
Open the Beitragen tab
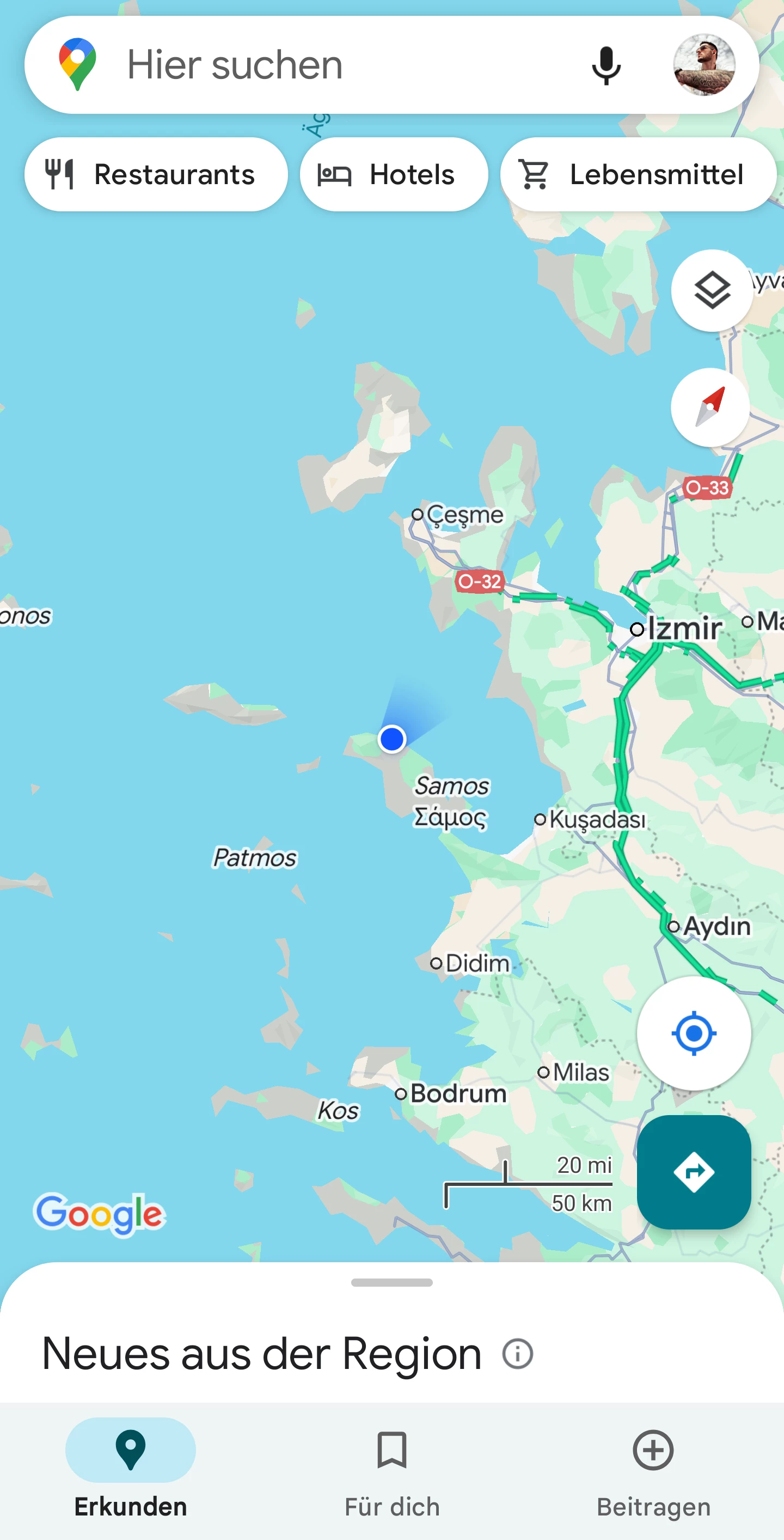coord(653,1465)
